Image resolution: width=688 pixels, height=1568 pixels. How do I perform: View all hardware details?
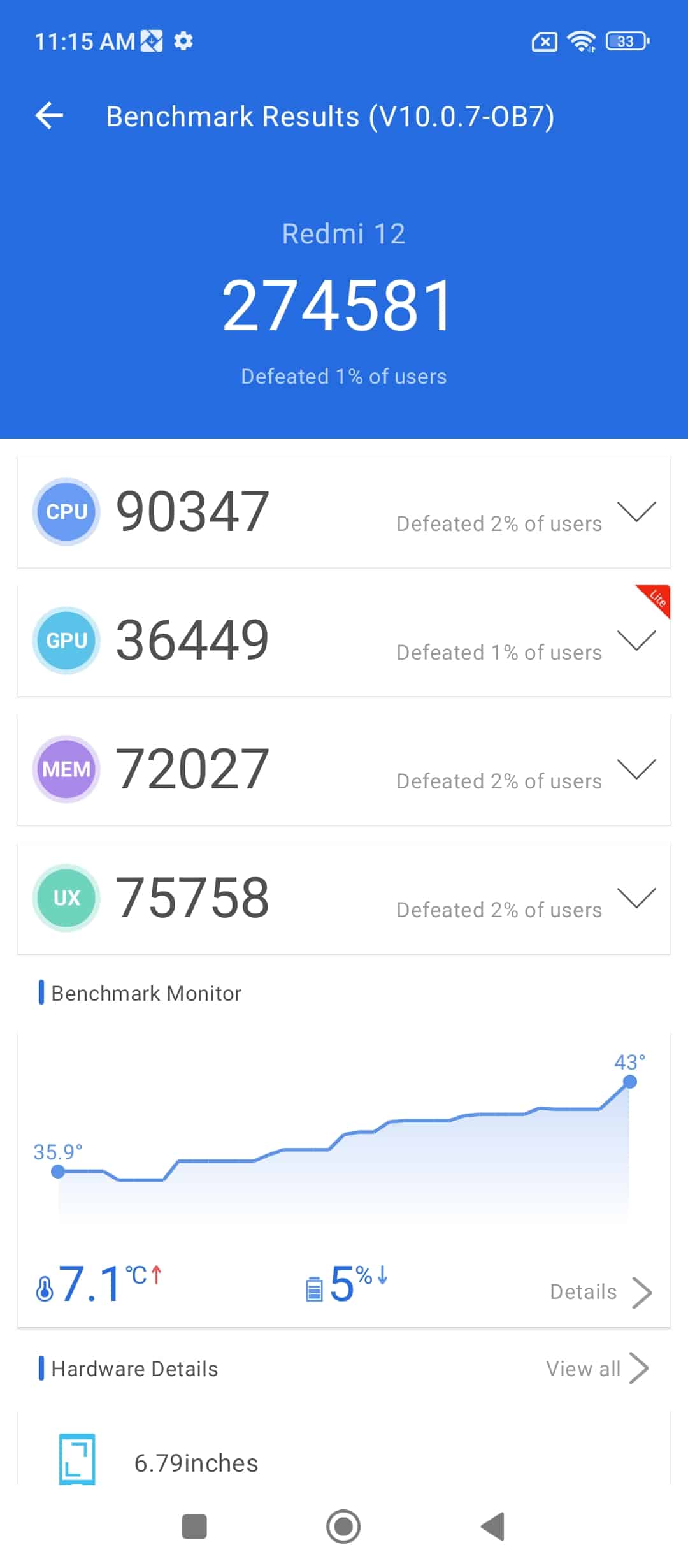point(598,1368)
